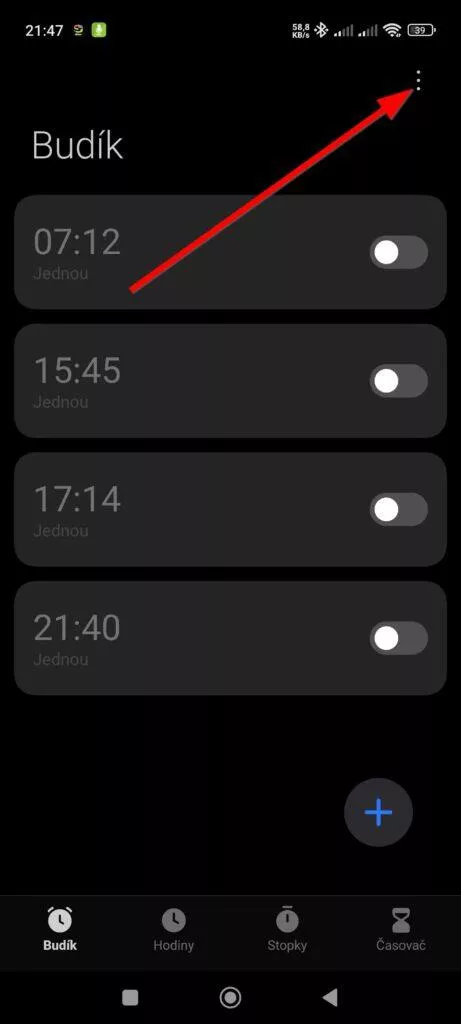Tap the system home button
This screenshot has height=1024, width=461.
tap(230, 997)
